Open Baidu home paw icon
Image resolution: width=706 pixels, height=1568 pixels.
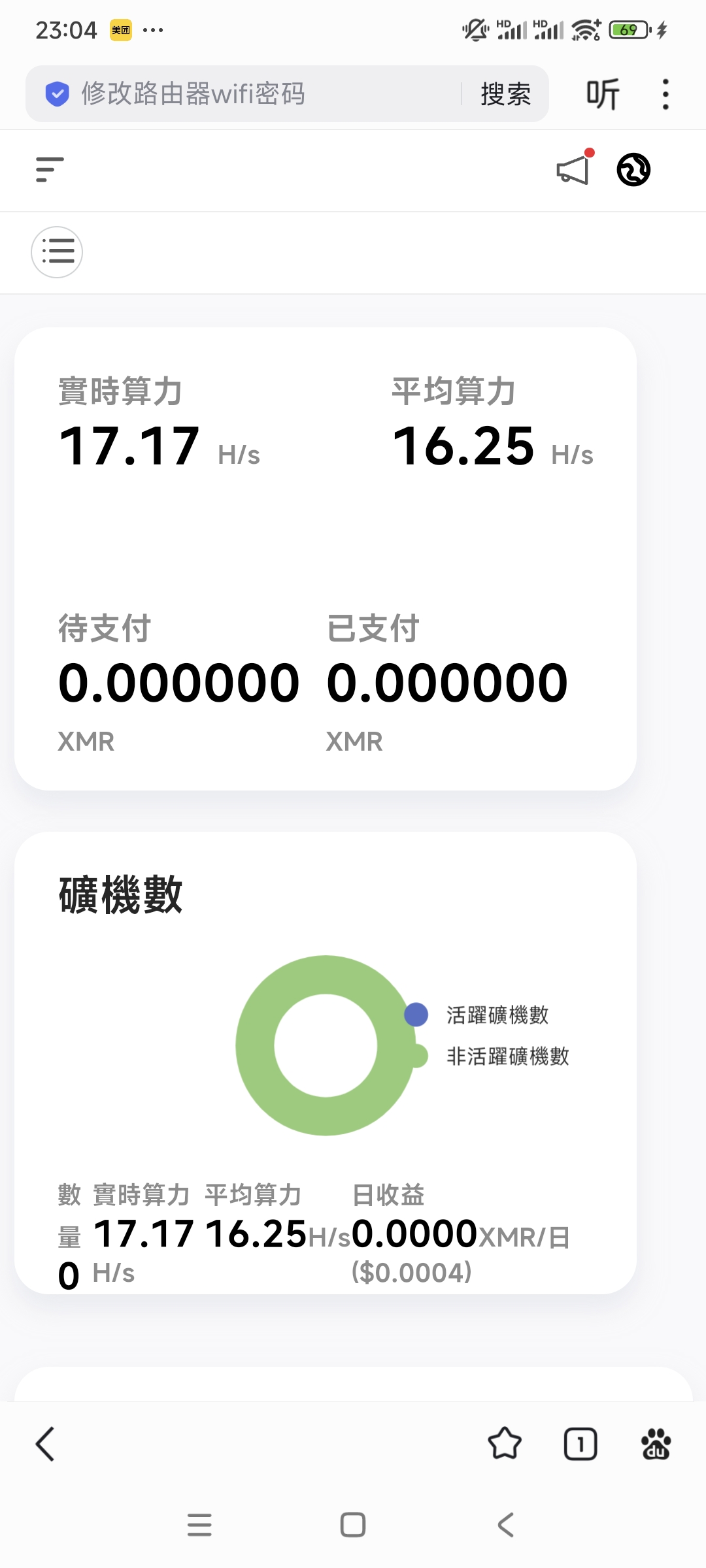tap(656, 1444)
